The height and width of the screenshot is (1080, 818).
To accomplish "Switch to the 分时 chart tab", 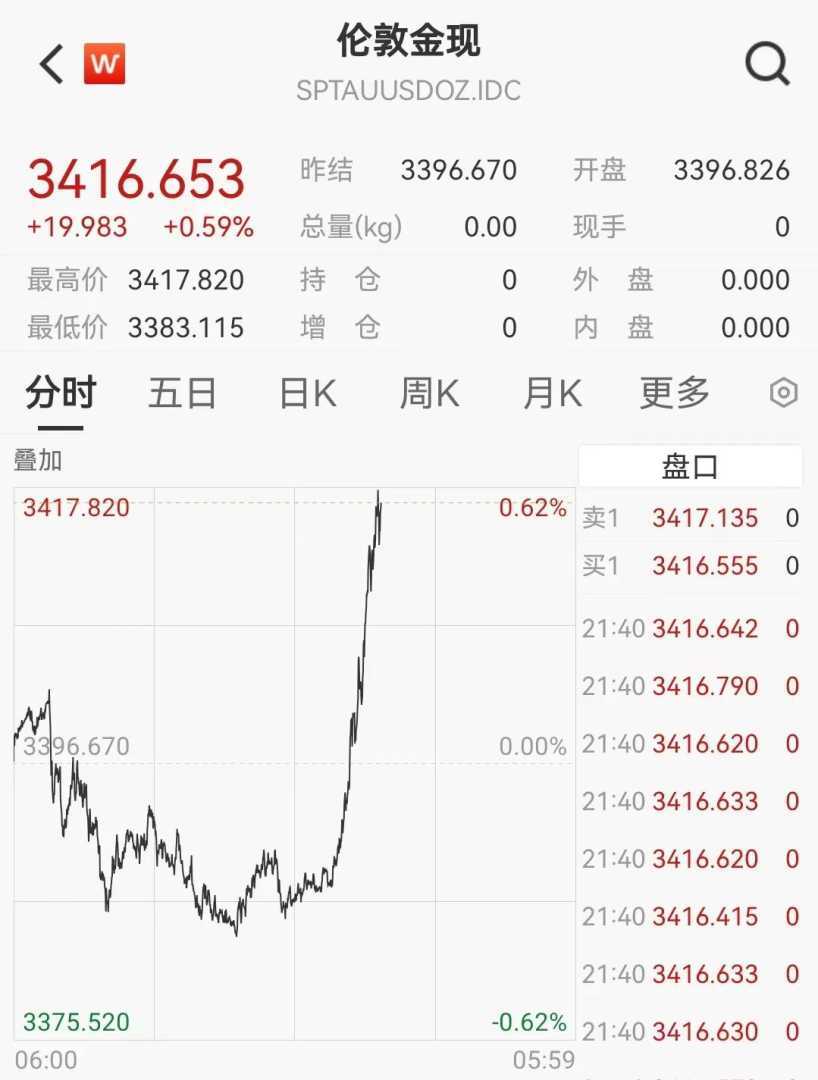I will click(60, 393).
